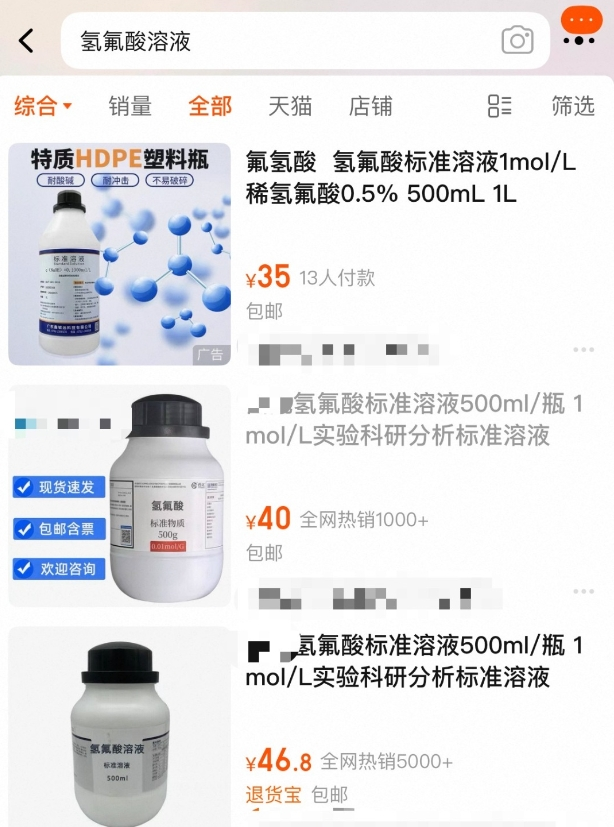
Task: Sort results by 销量
Action: tap(130, 106)
